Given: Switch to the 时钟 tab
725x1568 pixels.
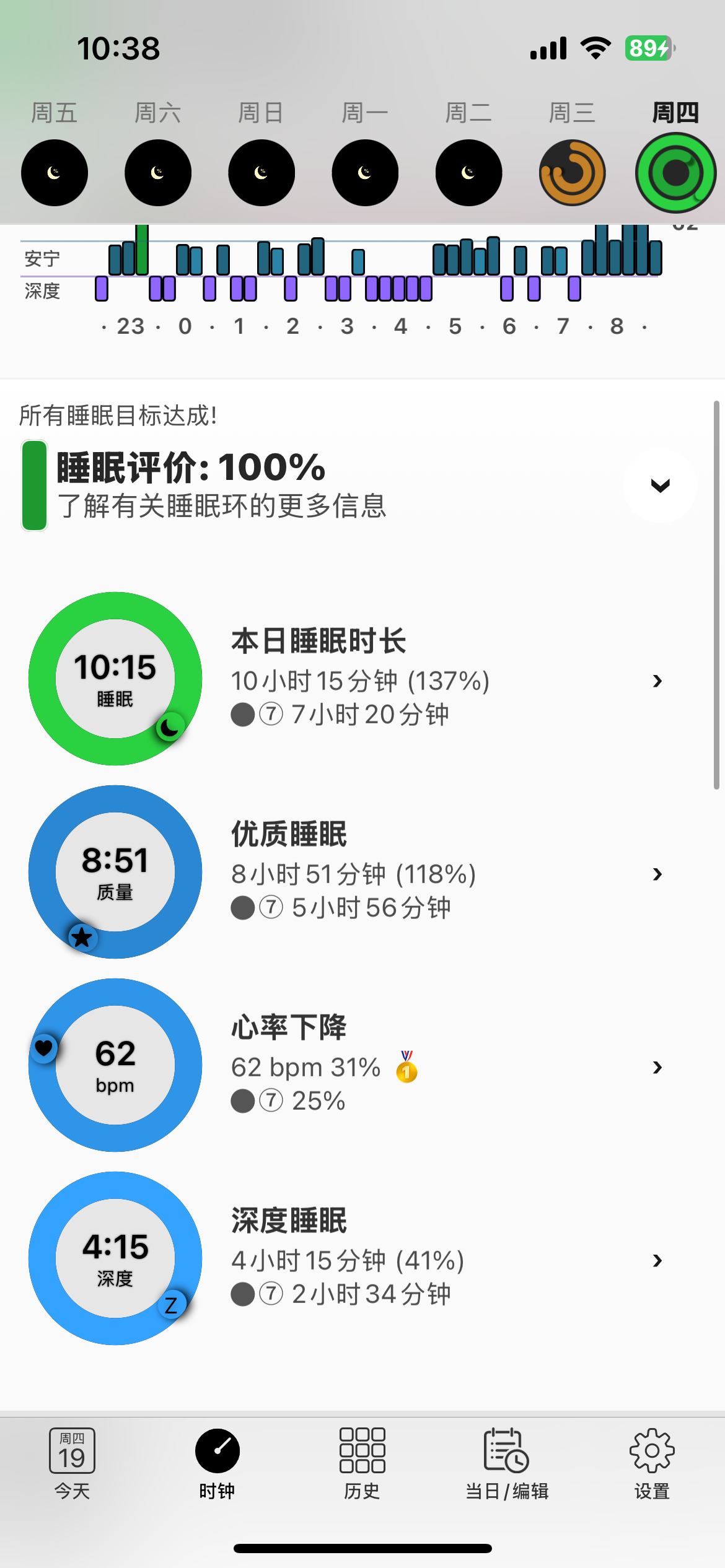Looking at the screenshot, I should coord(217,1464).
